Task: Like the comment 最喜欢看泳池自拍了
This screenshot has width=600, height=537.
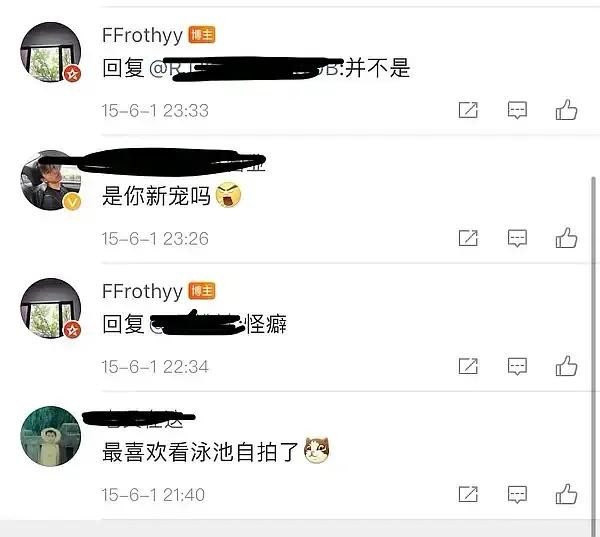Action: pyautogui.click(x=567, y=494)
